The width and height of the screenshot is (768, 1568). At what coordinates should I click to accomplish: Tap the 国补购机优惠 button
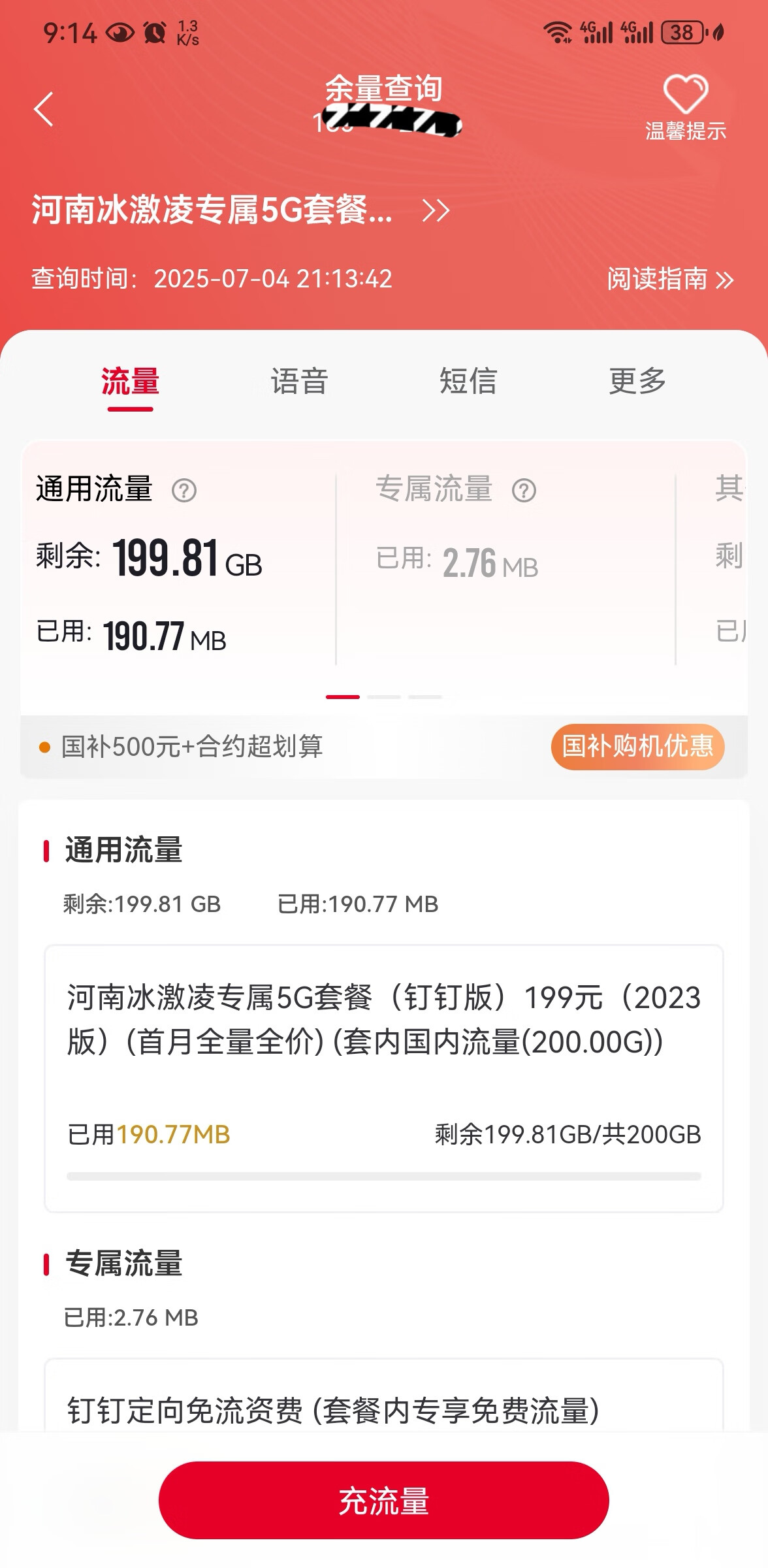(638, 747)
